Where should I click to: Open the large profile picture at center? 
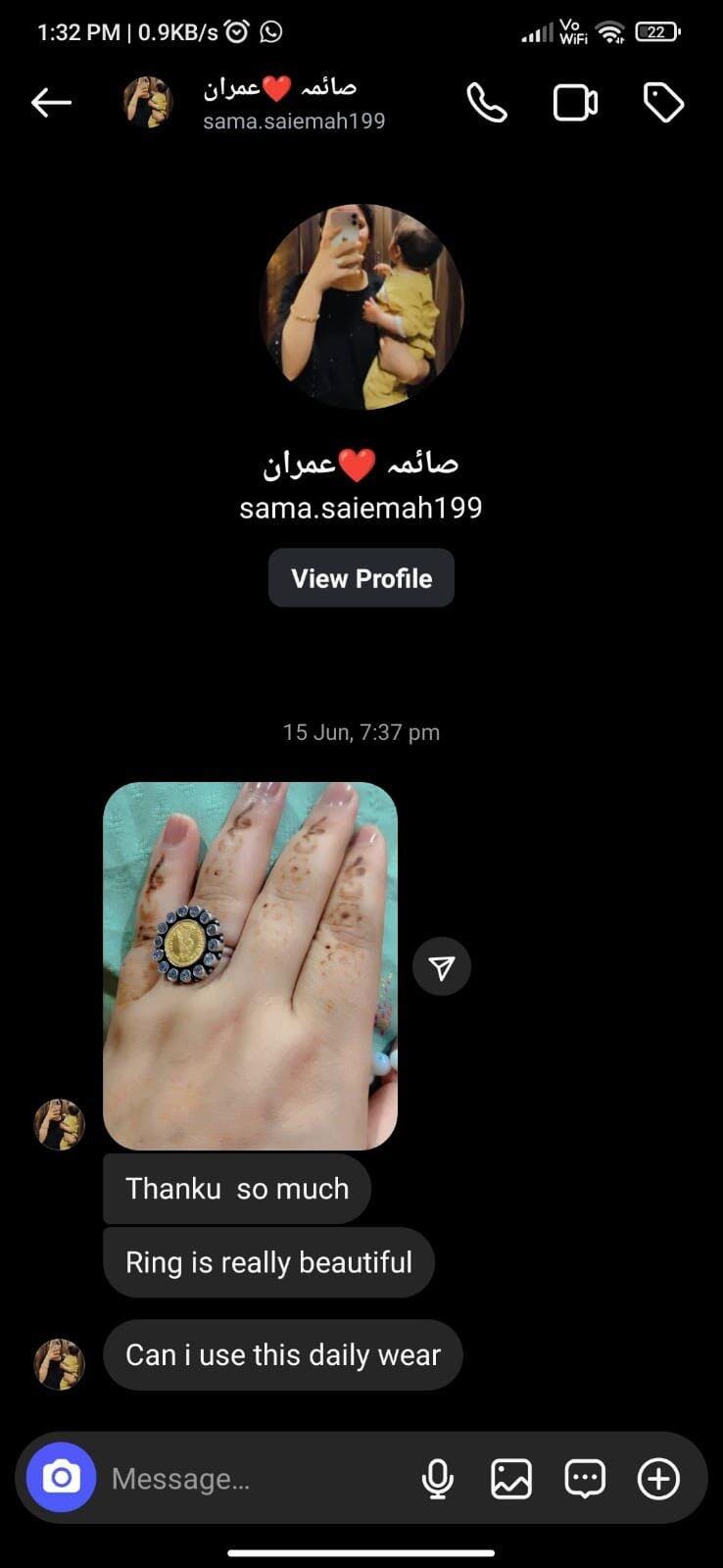pyautogui.click(x=361, y=307)
